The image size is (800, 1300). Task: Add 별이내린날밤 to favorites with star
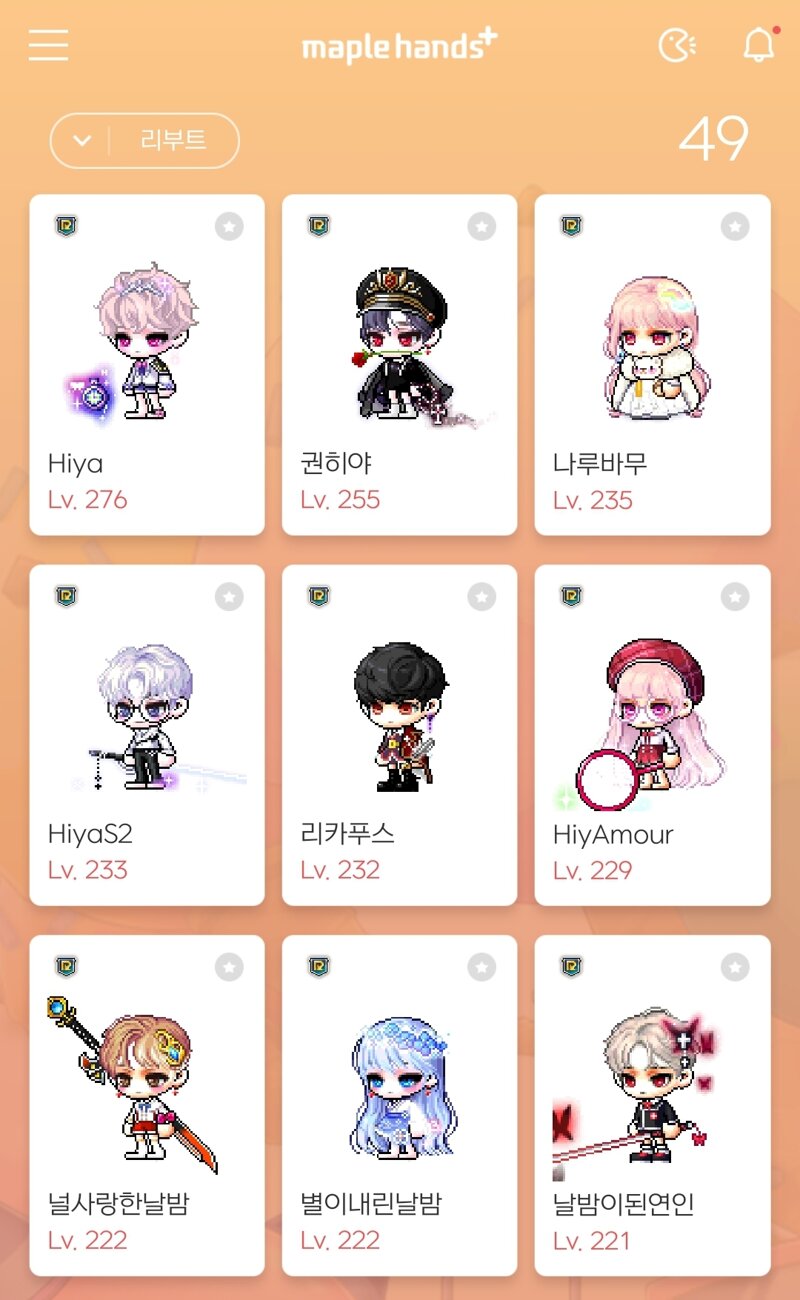[x=482, y=967]
